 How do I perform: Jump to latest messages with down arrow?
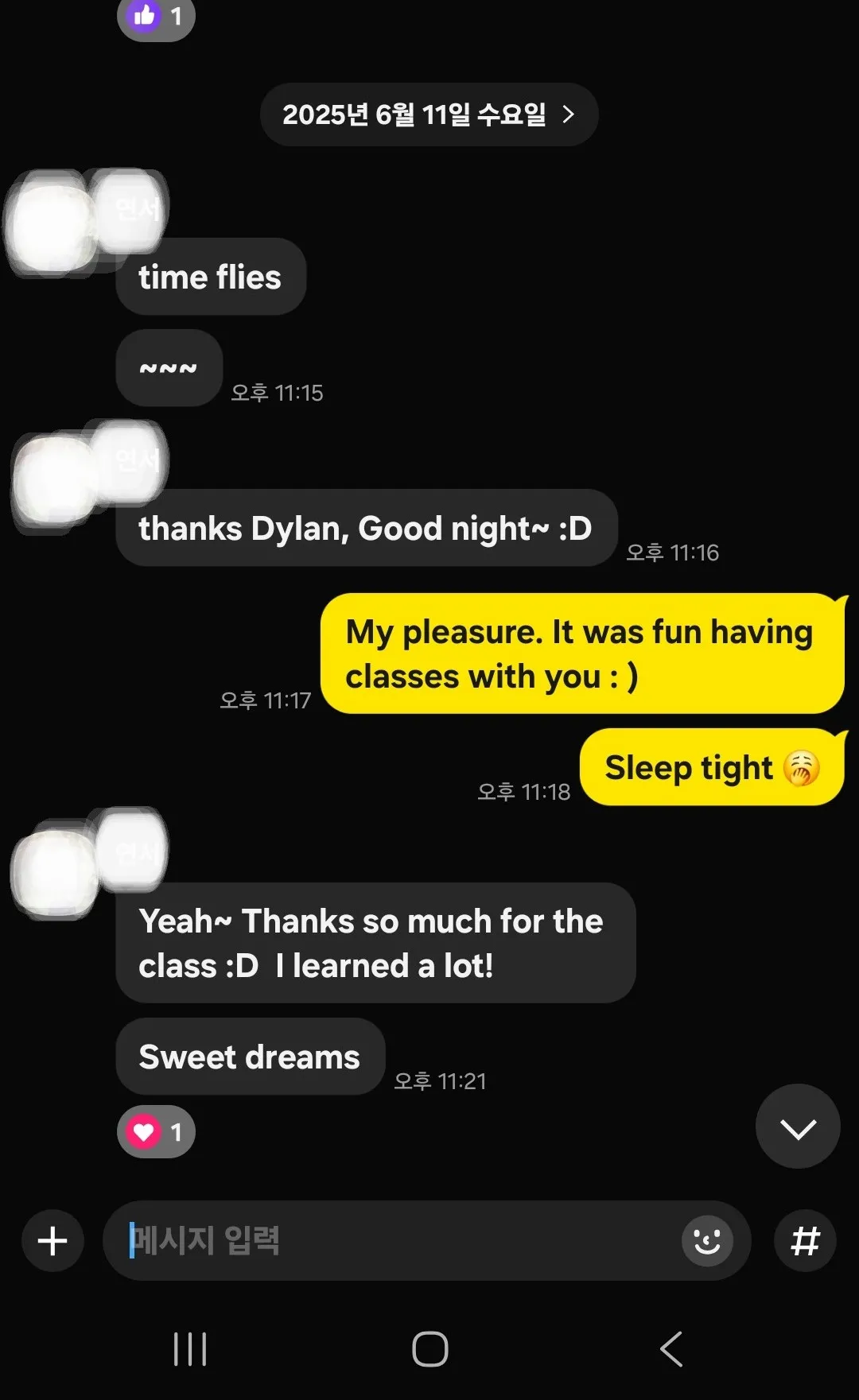click(798, 1127)
